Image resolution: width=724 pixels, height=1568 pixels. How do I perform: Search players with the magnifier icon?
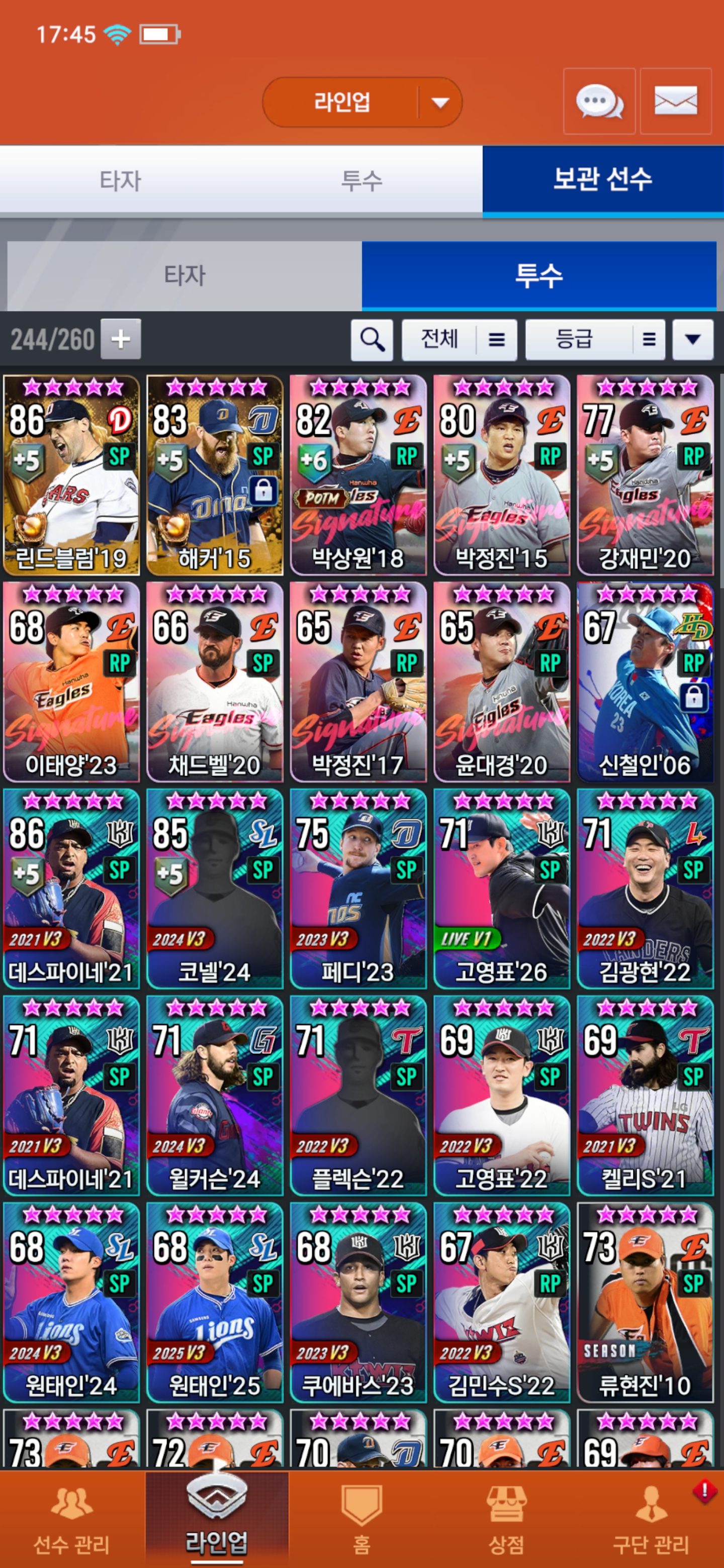[372, 340]
